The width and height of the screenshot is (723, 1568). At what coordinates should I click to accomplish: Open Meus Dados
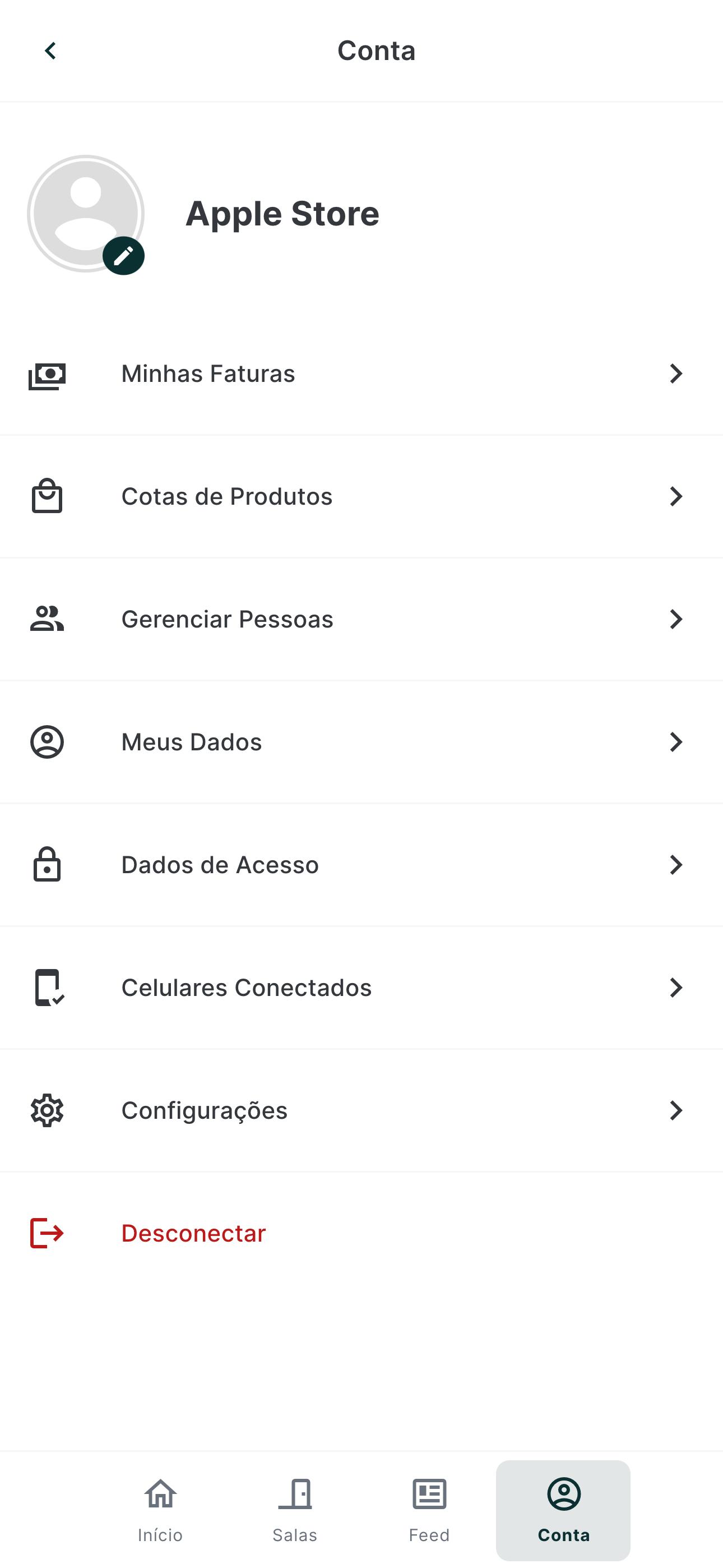click(361, 742)
